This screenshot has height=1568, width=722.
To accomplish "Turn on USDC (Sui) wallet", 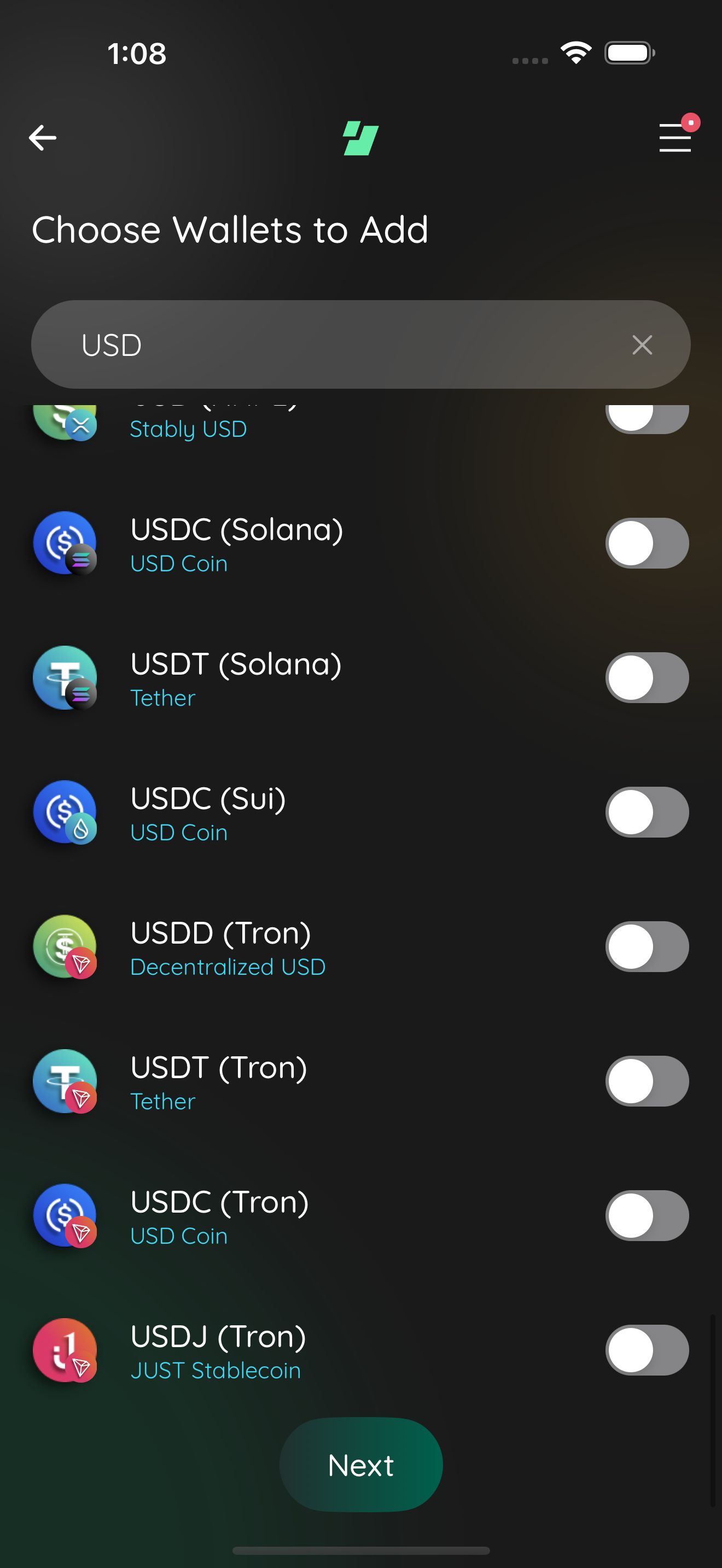I will [647, 812].
